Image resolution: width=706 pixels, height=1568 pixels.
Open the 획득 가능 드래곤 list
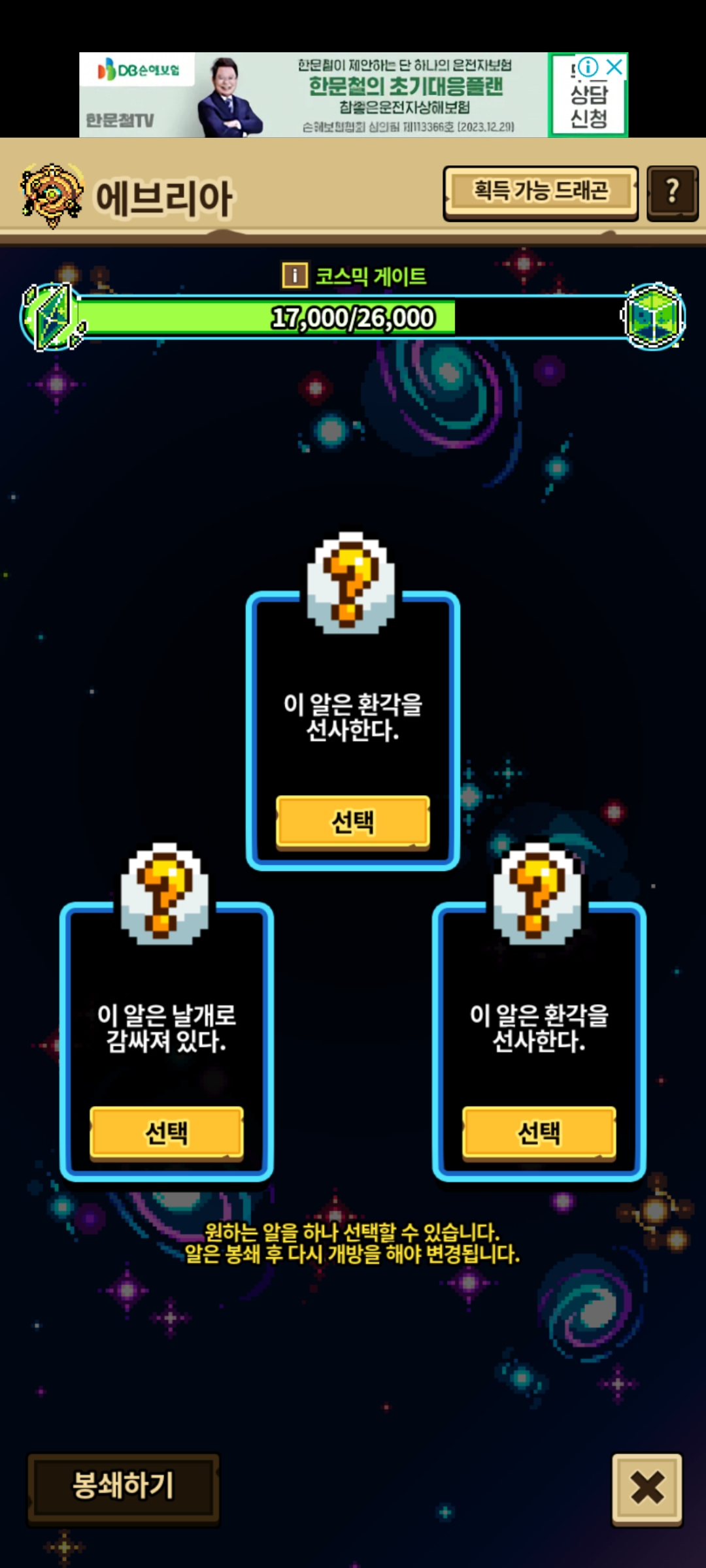[541, 193]
